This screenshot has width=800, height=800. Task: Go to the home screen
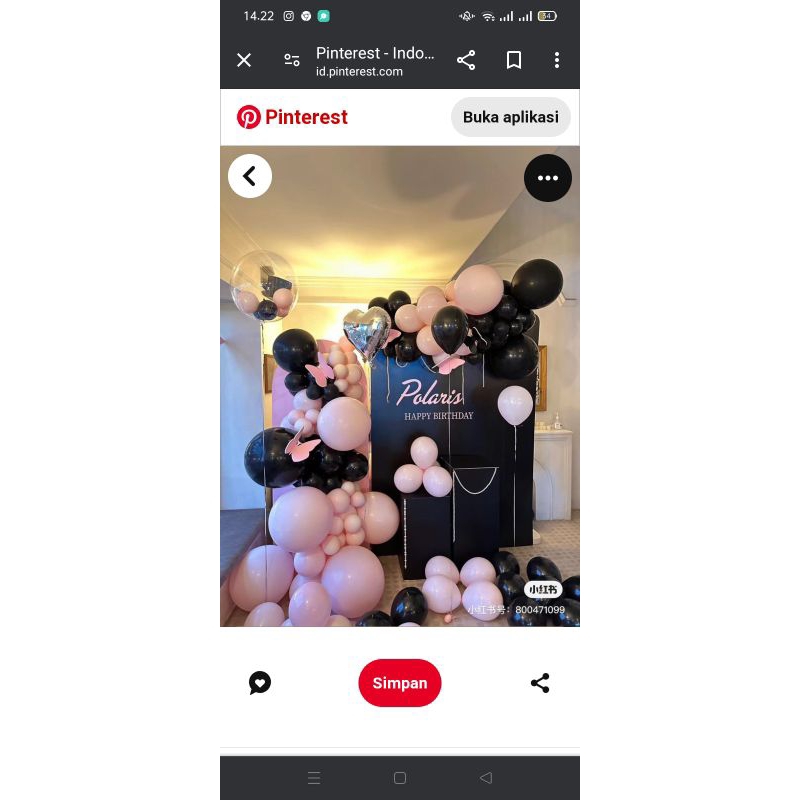click(400, 778)
